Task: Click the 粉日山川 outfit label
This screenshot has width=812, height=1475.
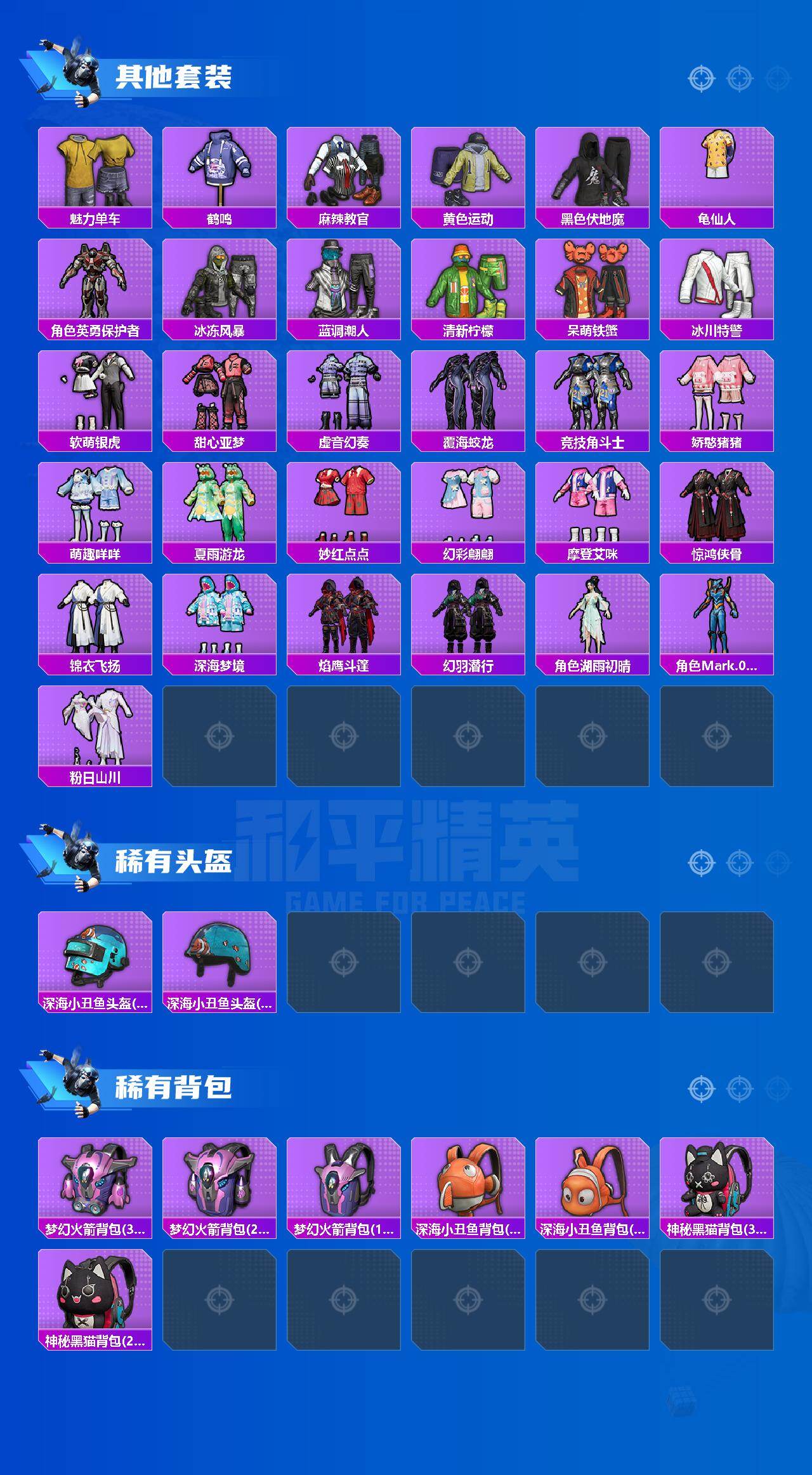Action: point(94,776)
